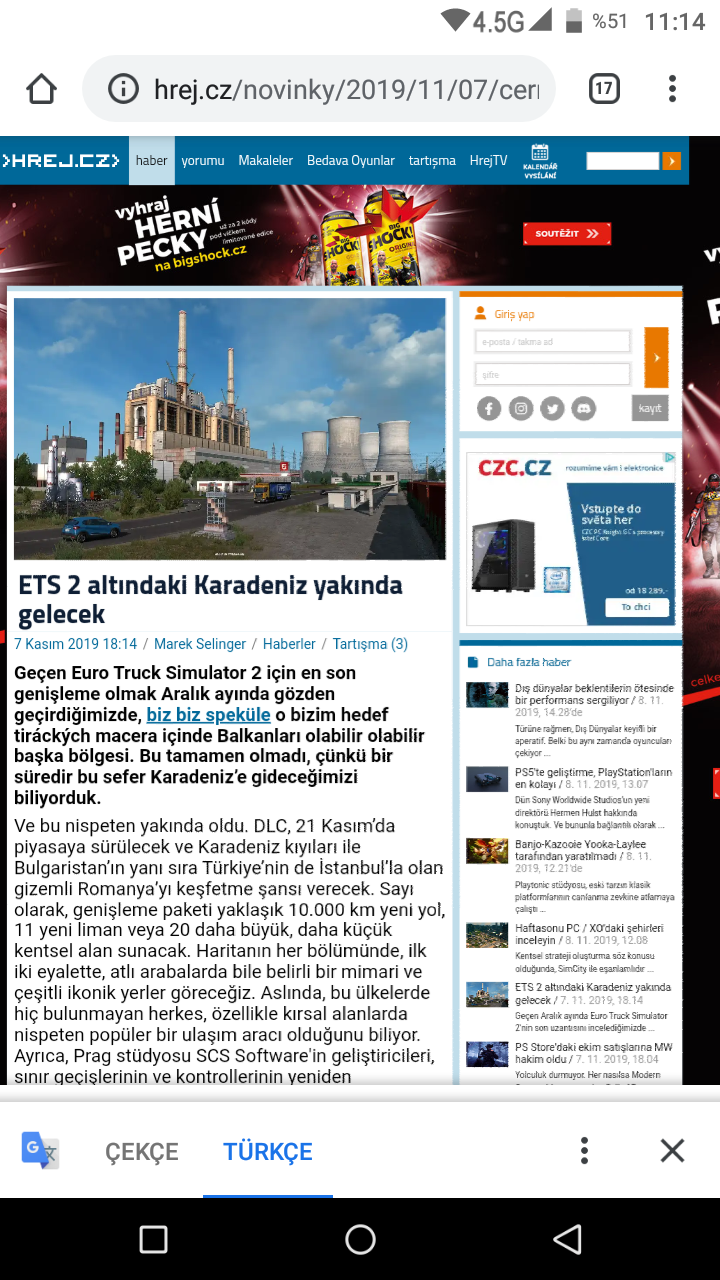This screenshot has width=720, height=1280.
Task: Switch to the haber tab
Action: click(x=151, y=160)
